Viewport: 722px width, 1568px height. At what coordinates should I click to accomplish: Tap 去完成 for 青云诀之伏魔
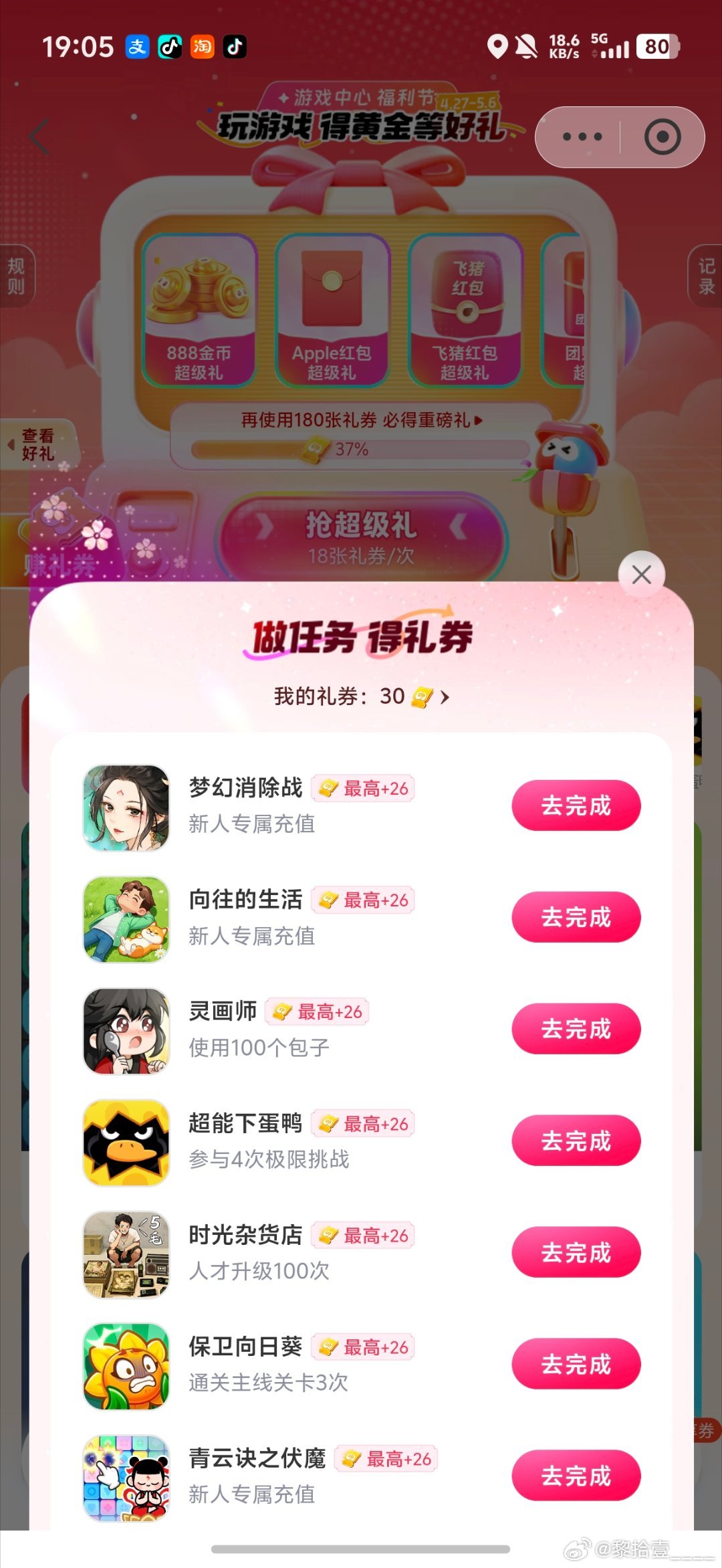point(576,1476)
